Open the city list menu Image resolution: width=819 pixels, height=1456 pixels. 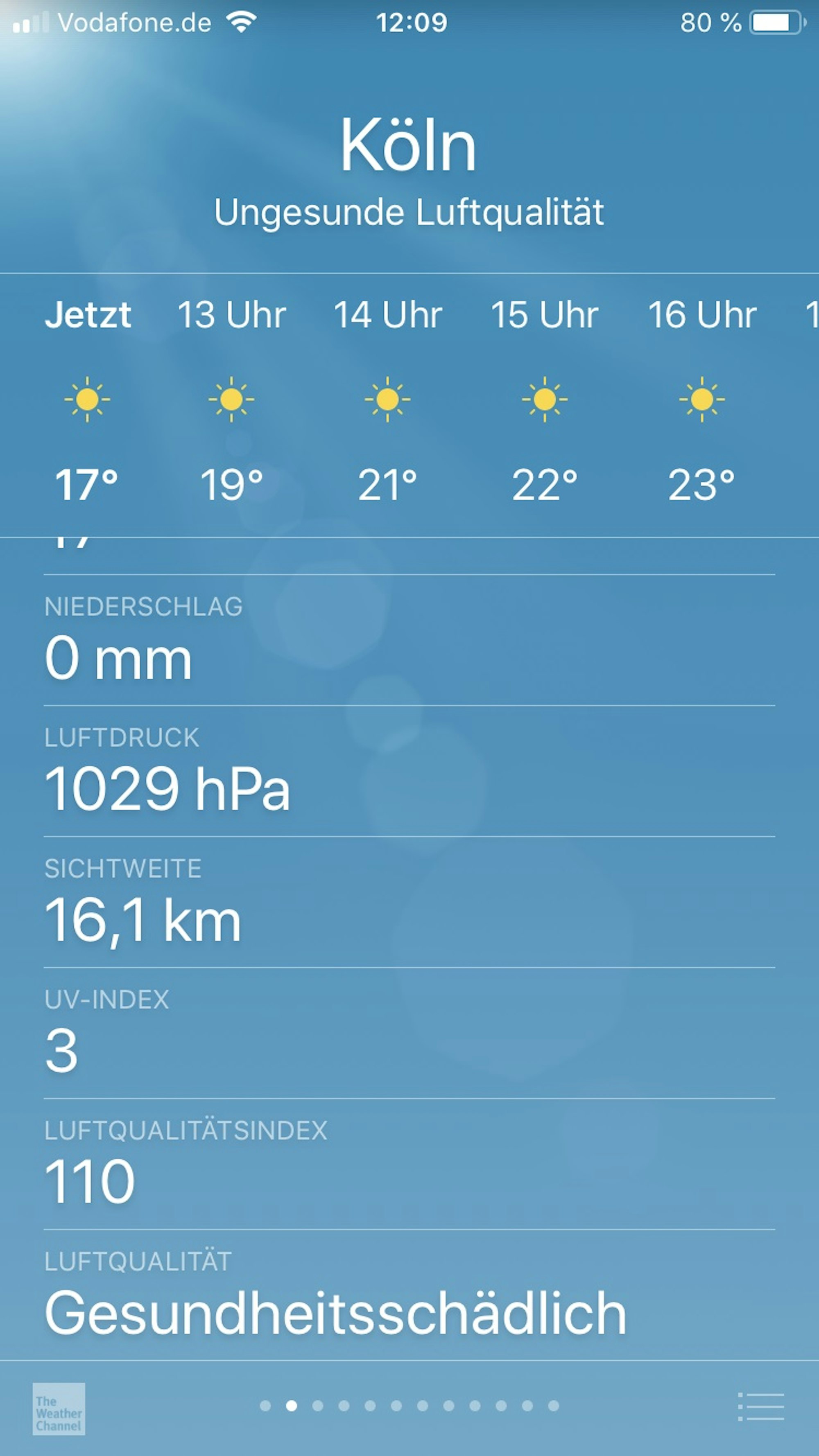tap(761, 1407)
